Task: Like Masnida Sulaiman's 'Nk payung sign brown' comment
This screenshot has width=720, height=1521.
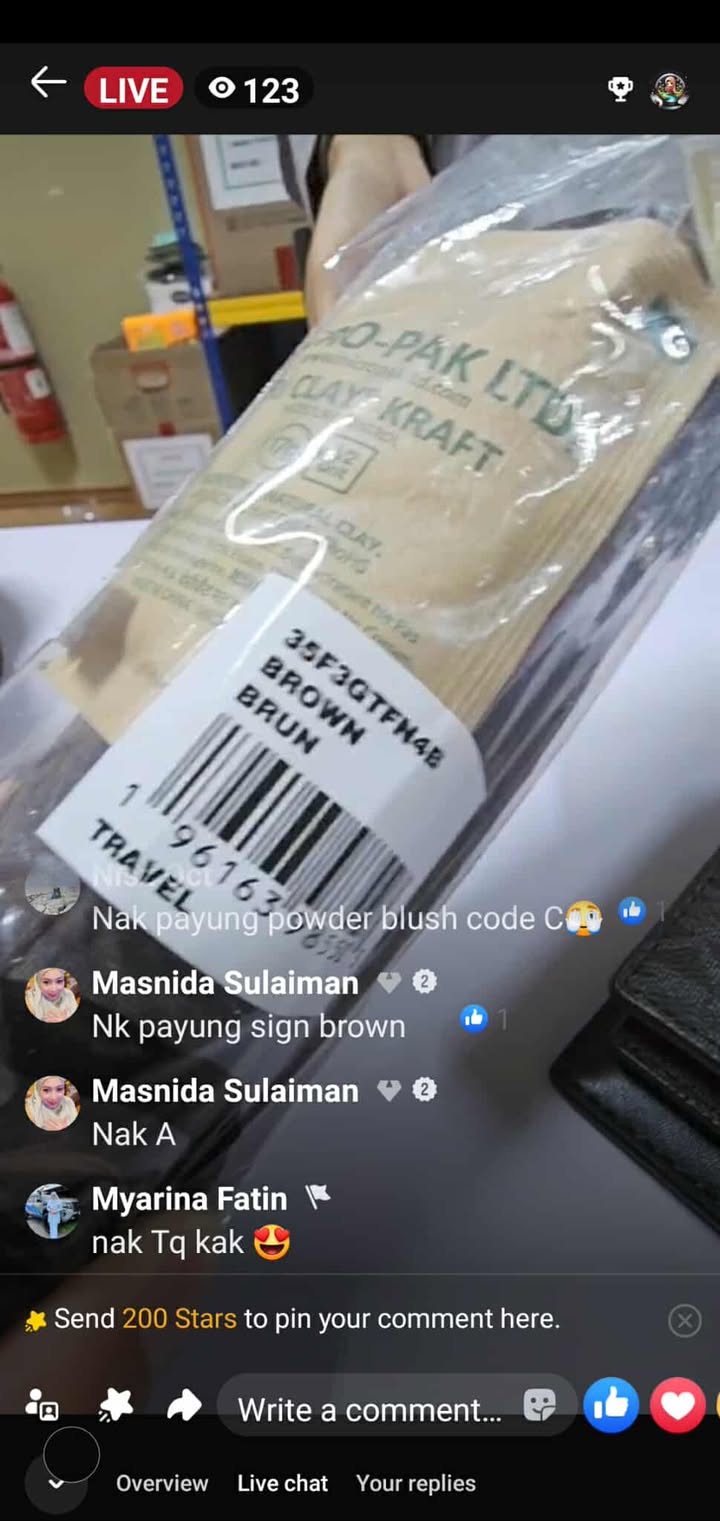Action: click(473, 1019)
